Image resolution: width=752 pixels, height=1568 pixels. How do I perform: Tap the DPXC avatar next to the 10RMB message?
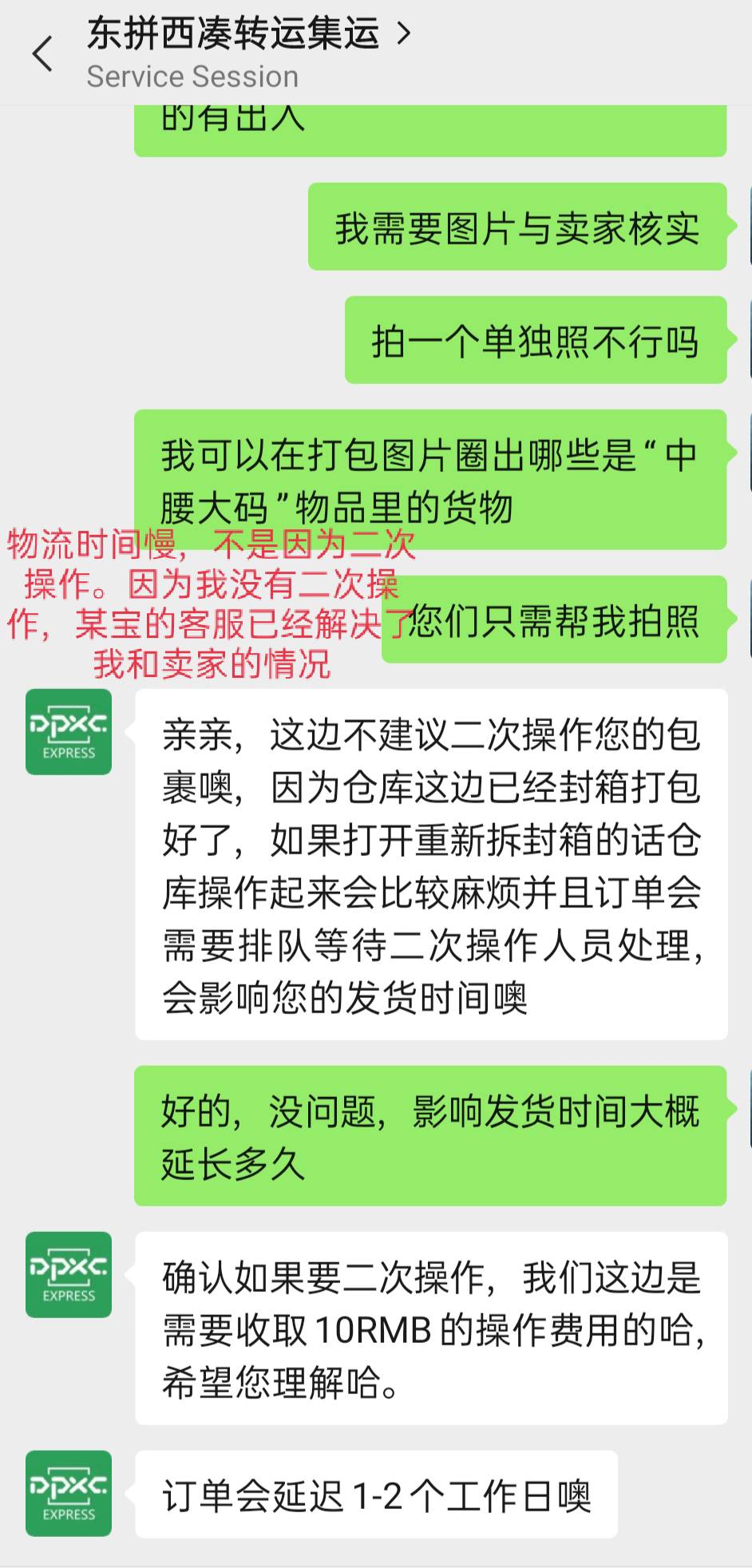[x=69, y=1275]
